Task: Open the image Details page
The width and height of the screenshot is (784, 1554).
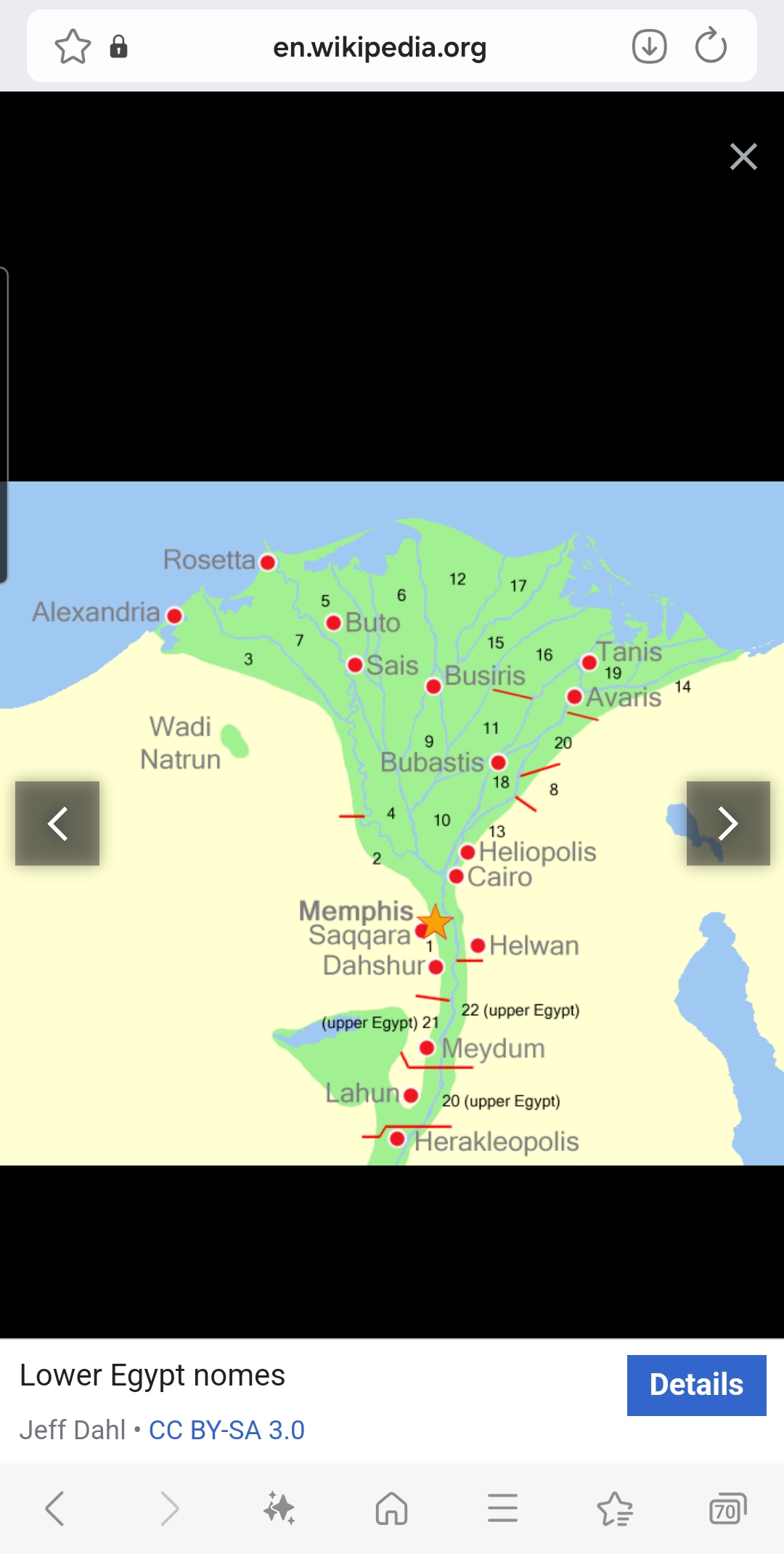Action: coord(696,1385)
